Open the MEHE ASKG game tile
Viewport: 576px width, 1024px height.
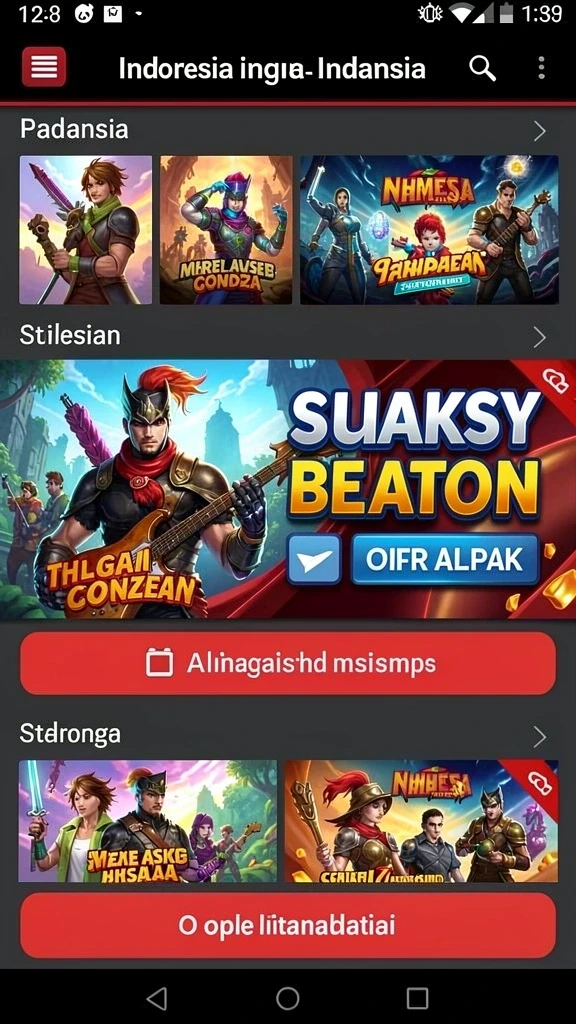148,821
